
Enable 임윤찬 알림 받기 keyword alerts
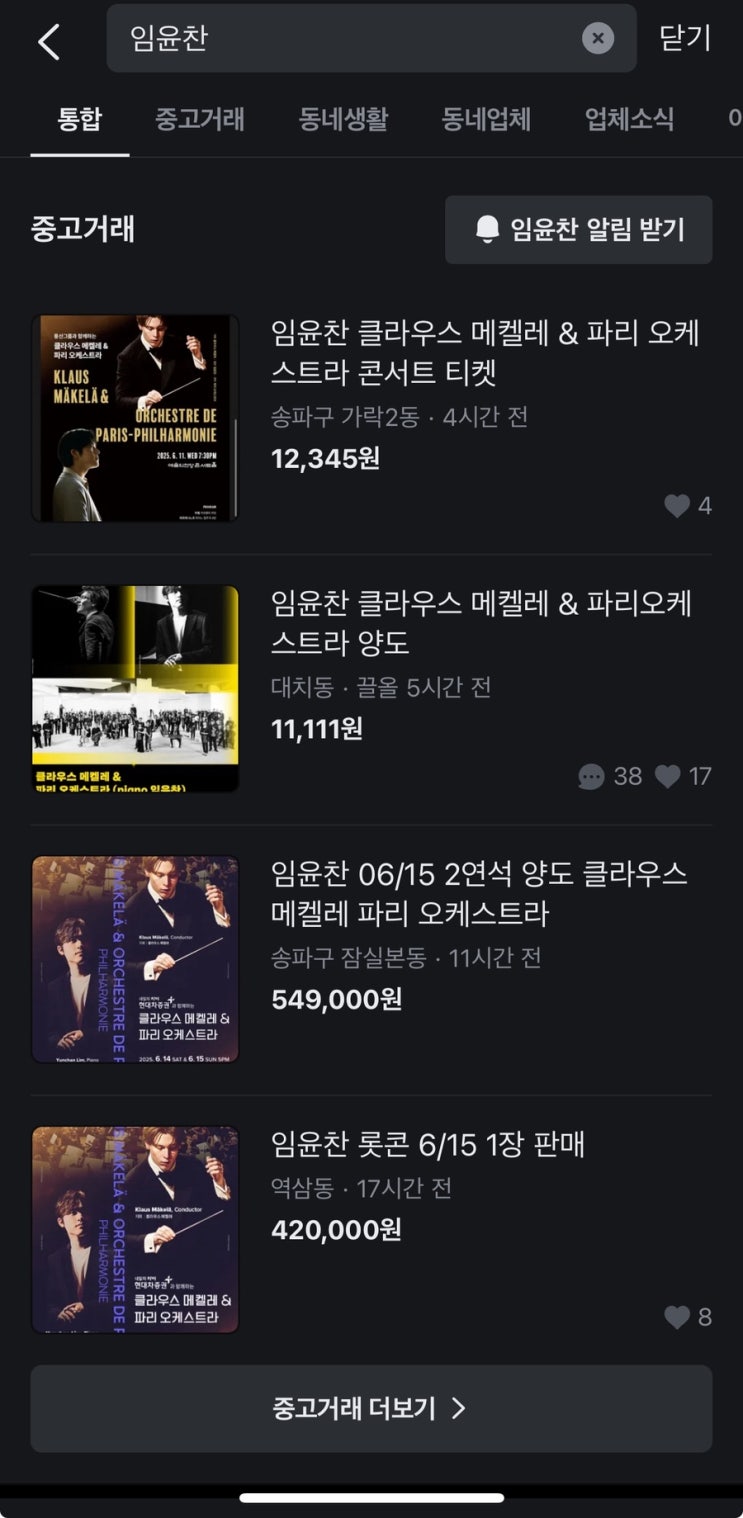coord(578,230)
